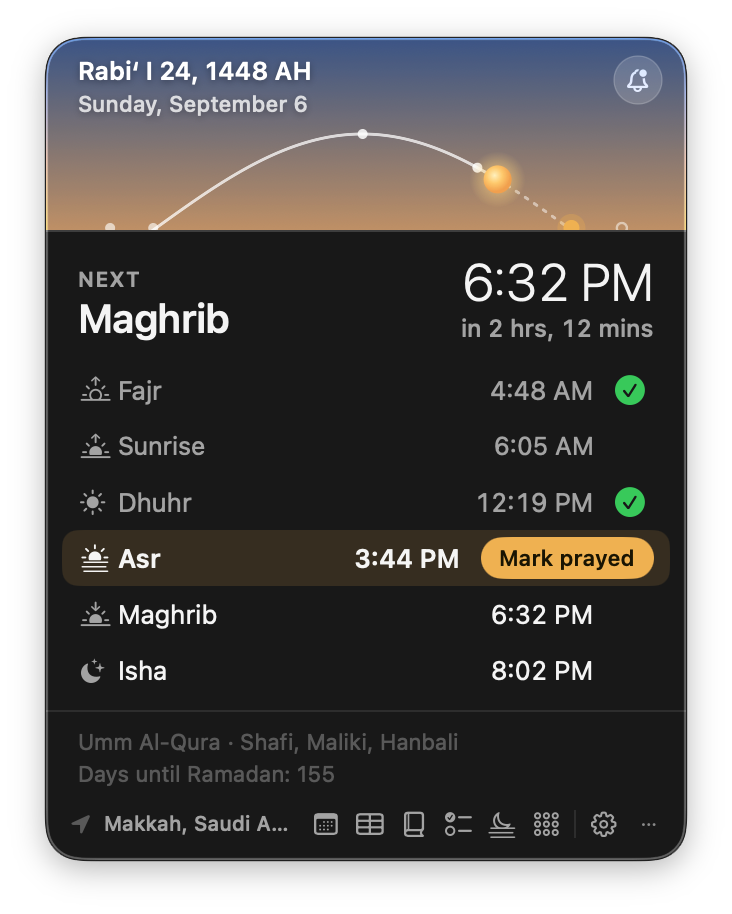Viewport: 732px width, 914px height.
Task: Toggle the Fajr prayed checkmark
Action: pyautogui.click(x=630, y=390)
